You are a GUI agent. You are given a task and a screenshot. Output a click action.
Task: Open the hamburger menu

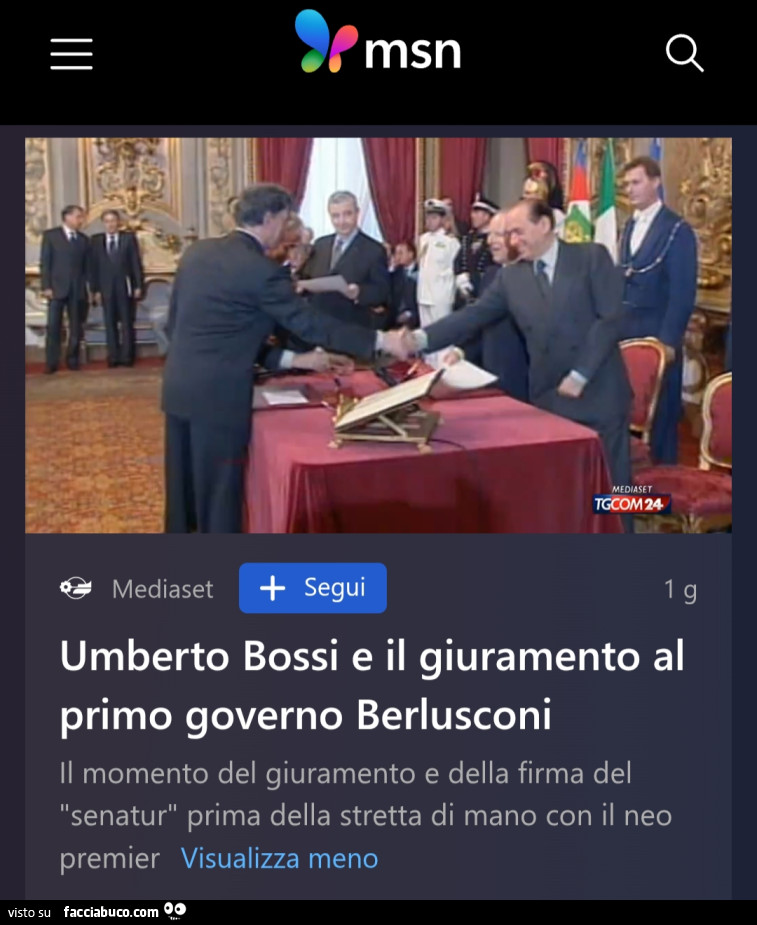[71, 54]
